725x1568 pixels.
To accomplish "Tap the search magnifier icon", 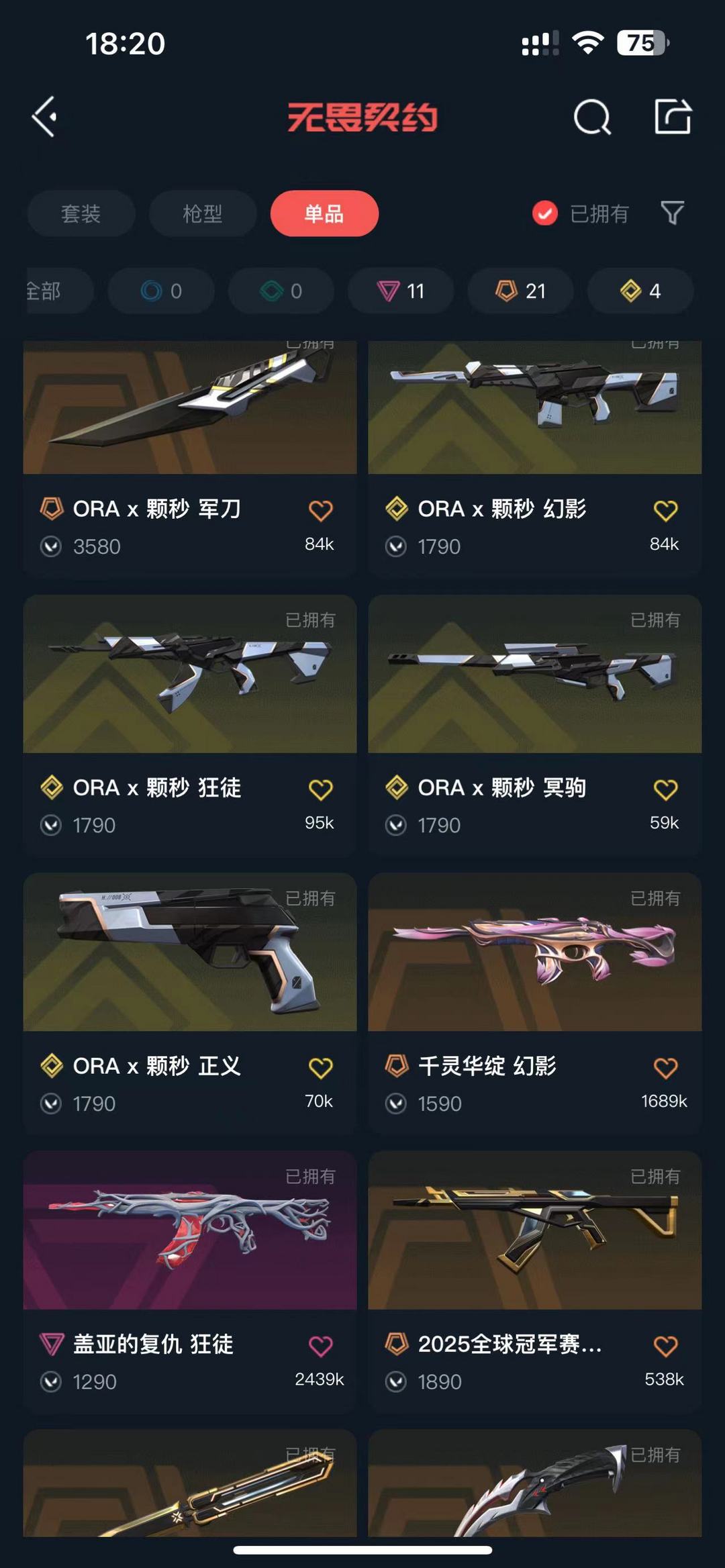I will pyautogui.click(x=593, y=118).
